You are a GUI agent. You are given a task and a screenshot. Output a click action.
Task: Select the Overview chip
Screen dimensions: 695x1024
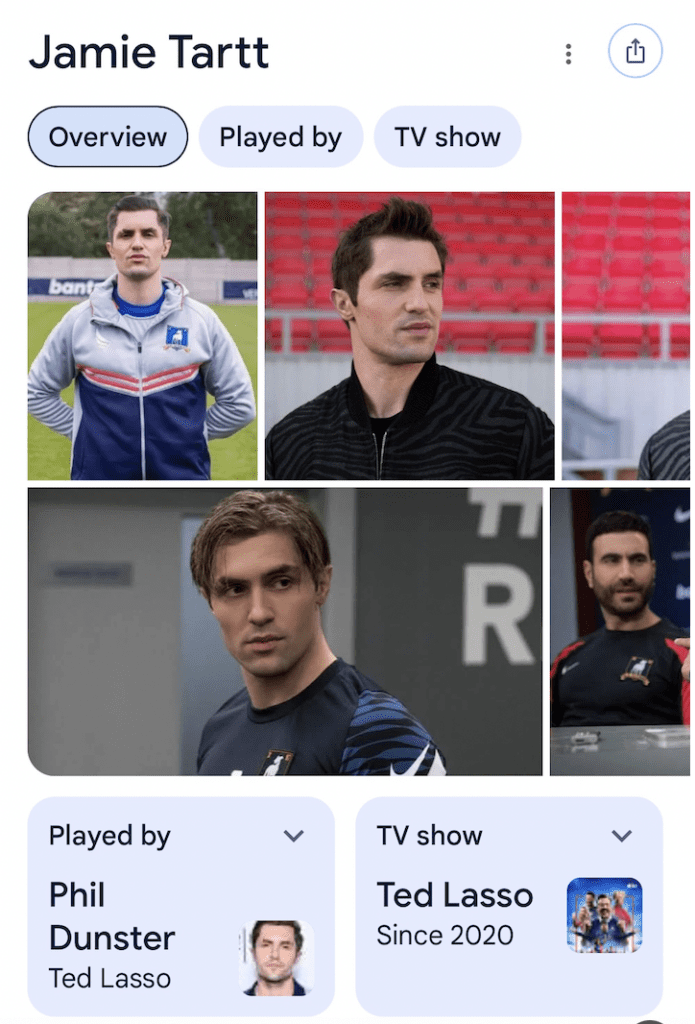tap(107, 137)
